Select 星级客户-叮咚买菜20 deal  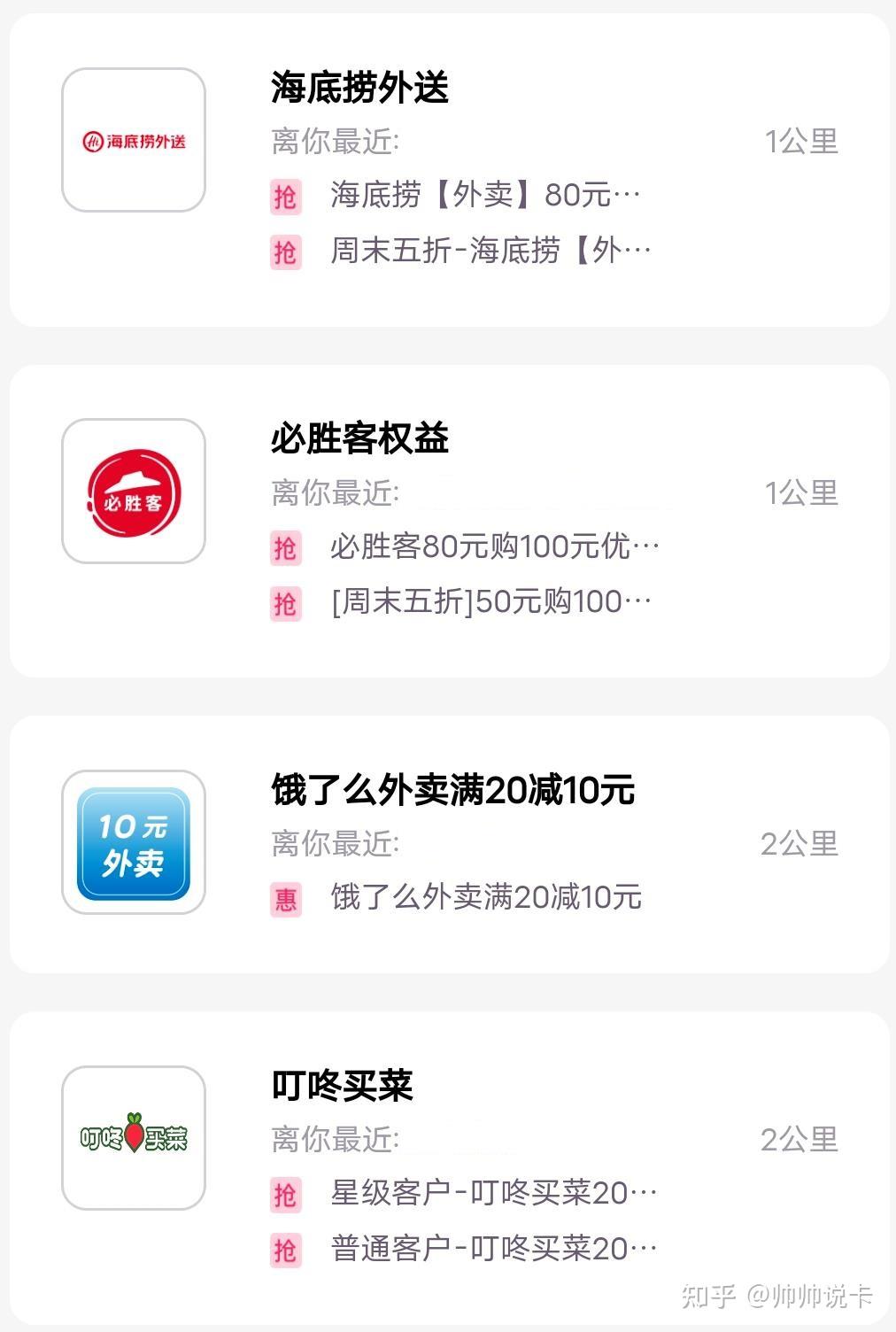point(493,1193)
